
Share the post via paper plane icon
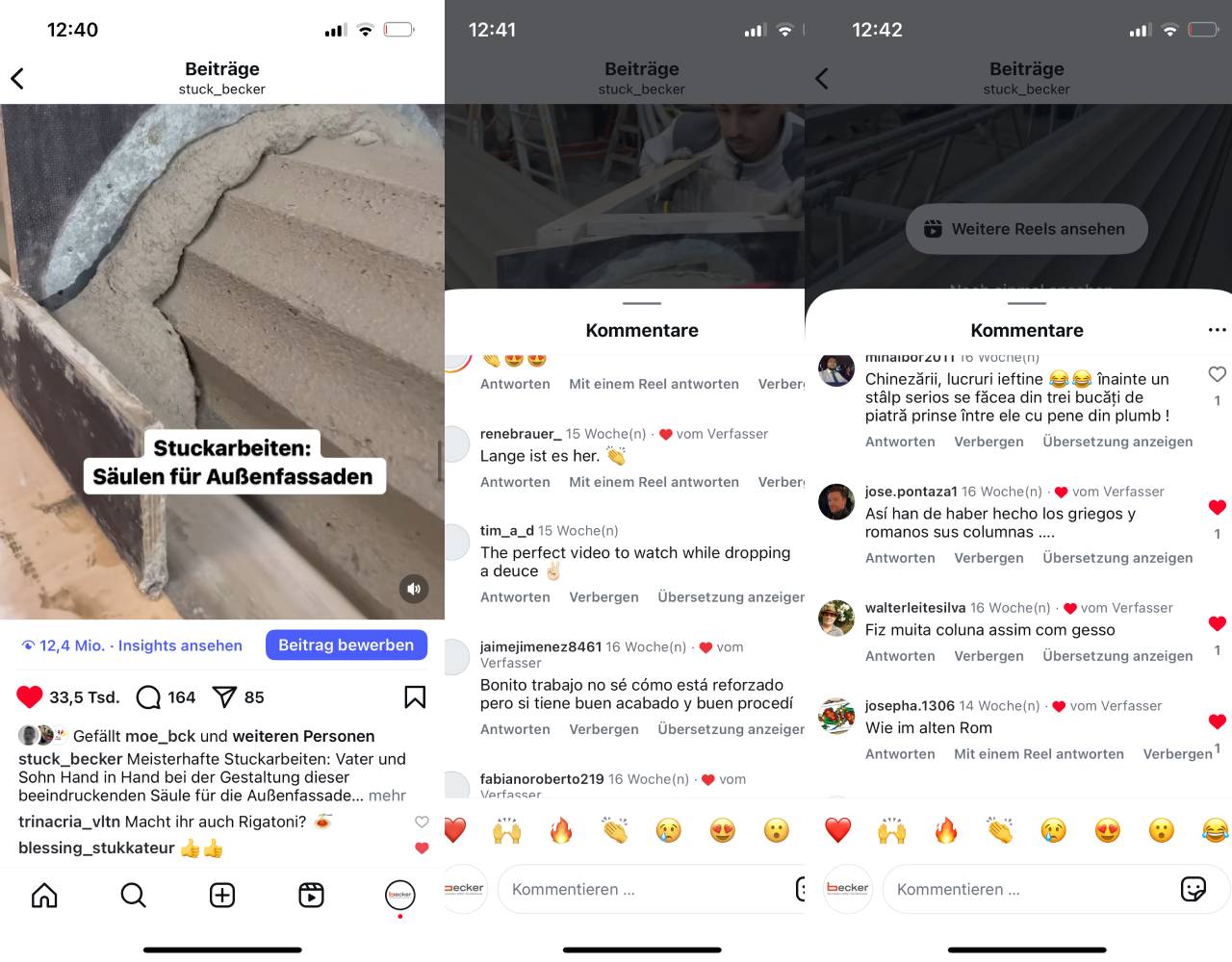[224, 697]
